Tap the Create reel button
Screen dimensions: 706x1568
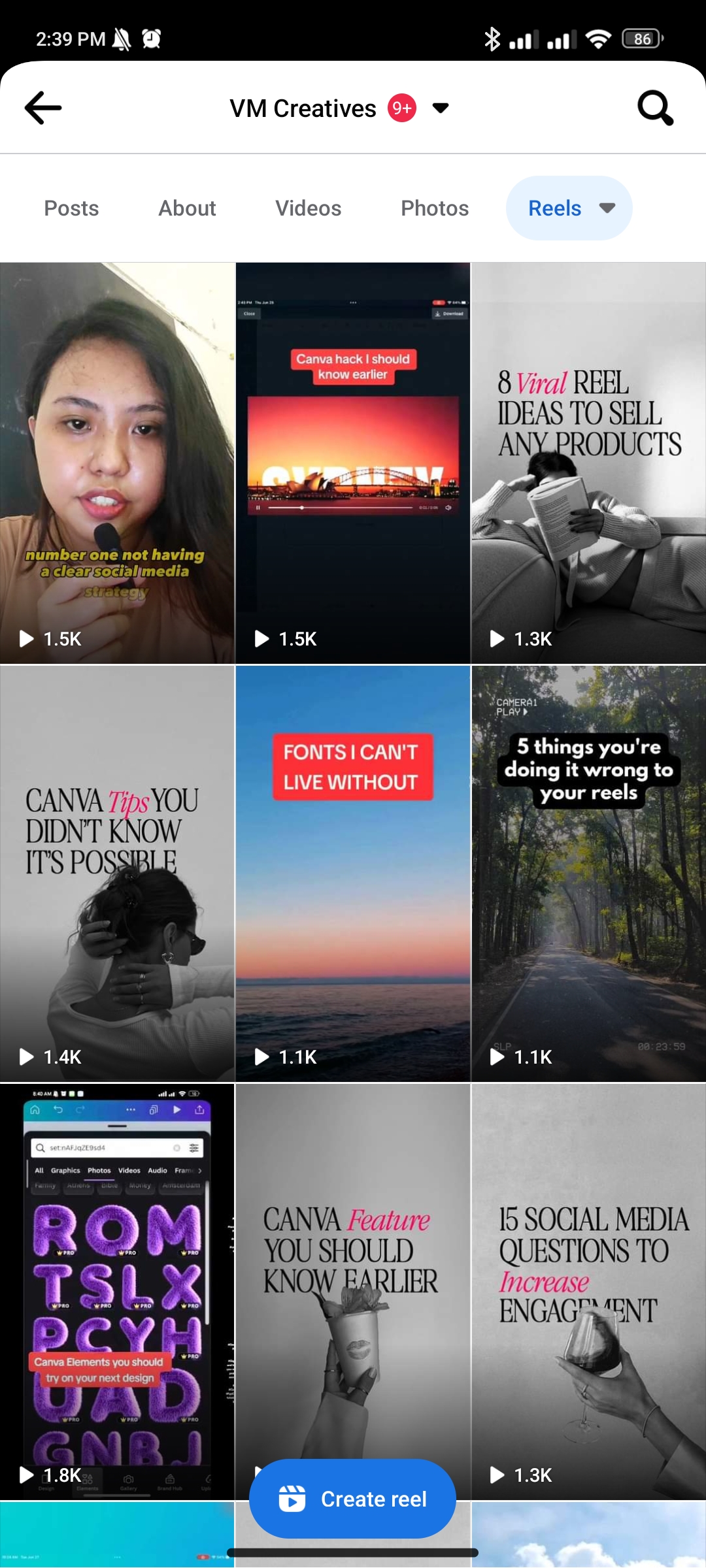(x=353, y=1499)
